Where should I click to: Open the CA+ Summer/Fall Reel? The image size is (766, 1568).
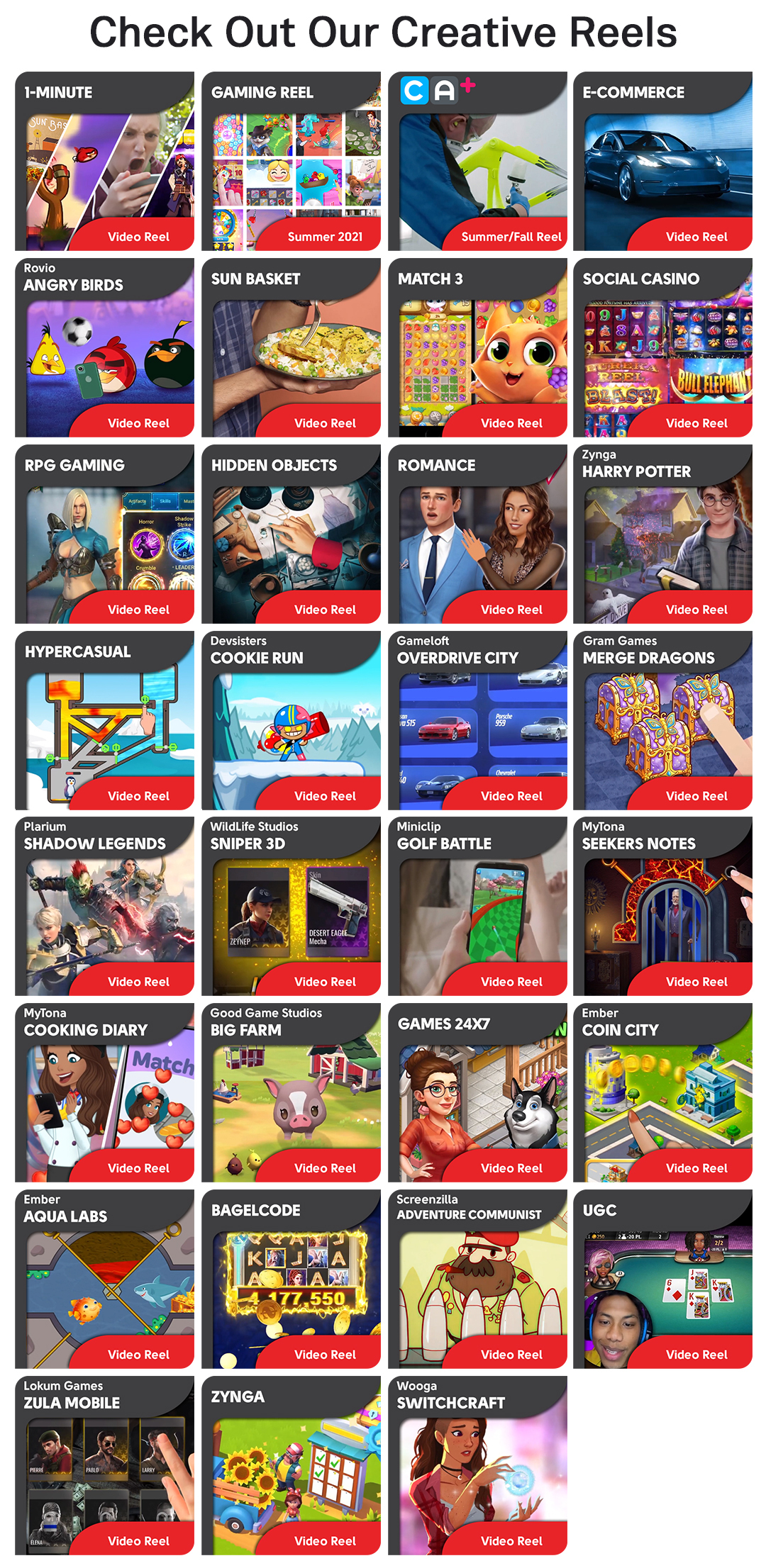tap(477, 162)
